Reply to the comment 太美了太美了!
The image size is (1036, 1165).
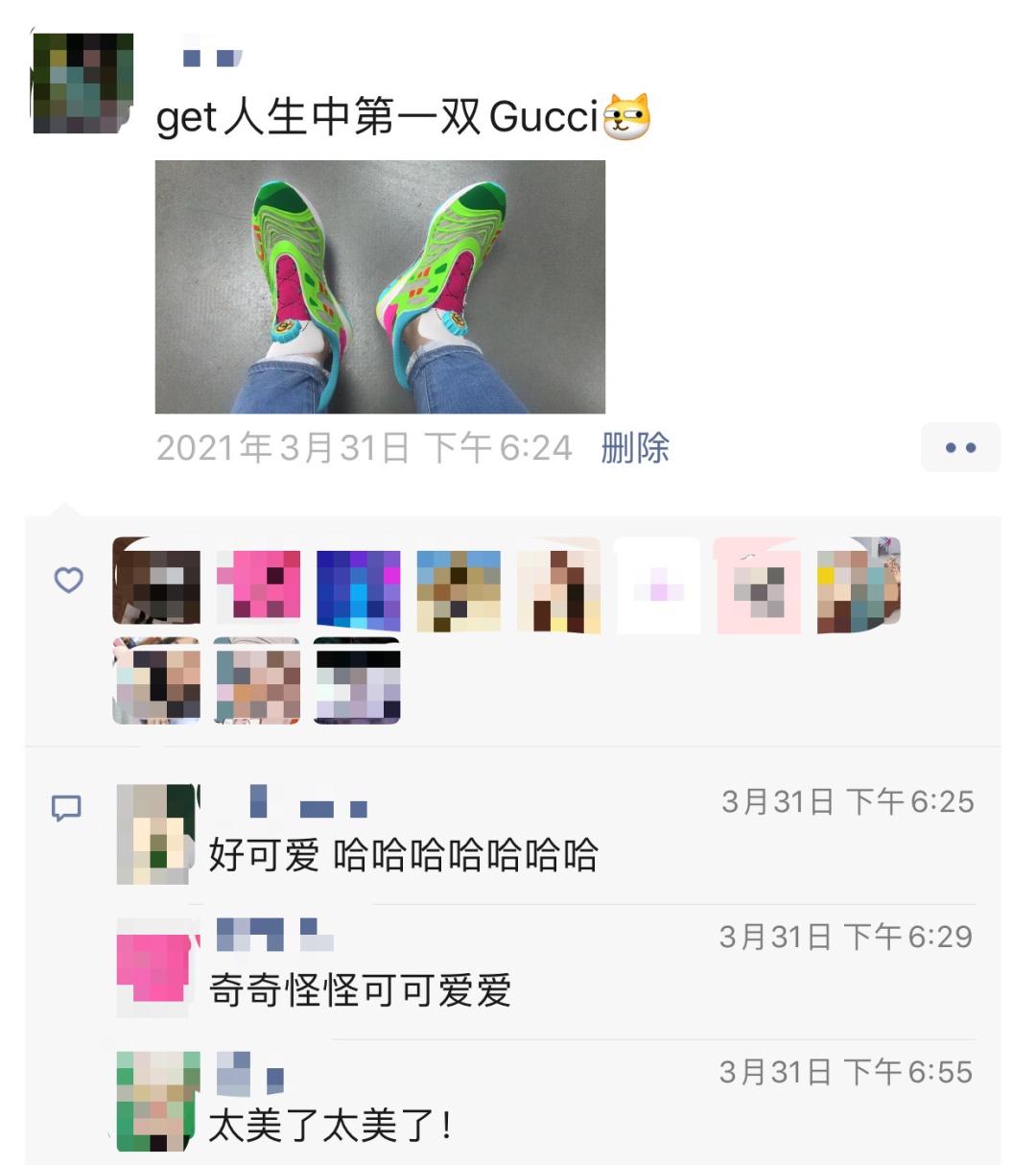pyautogui.click(x=329, y=1125)
